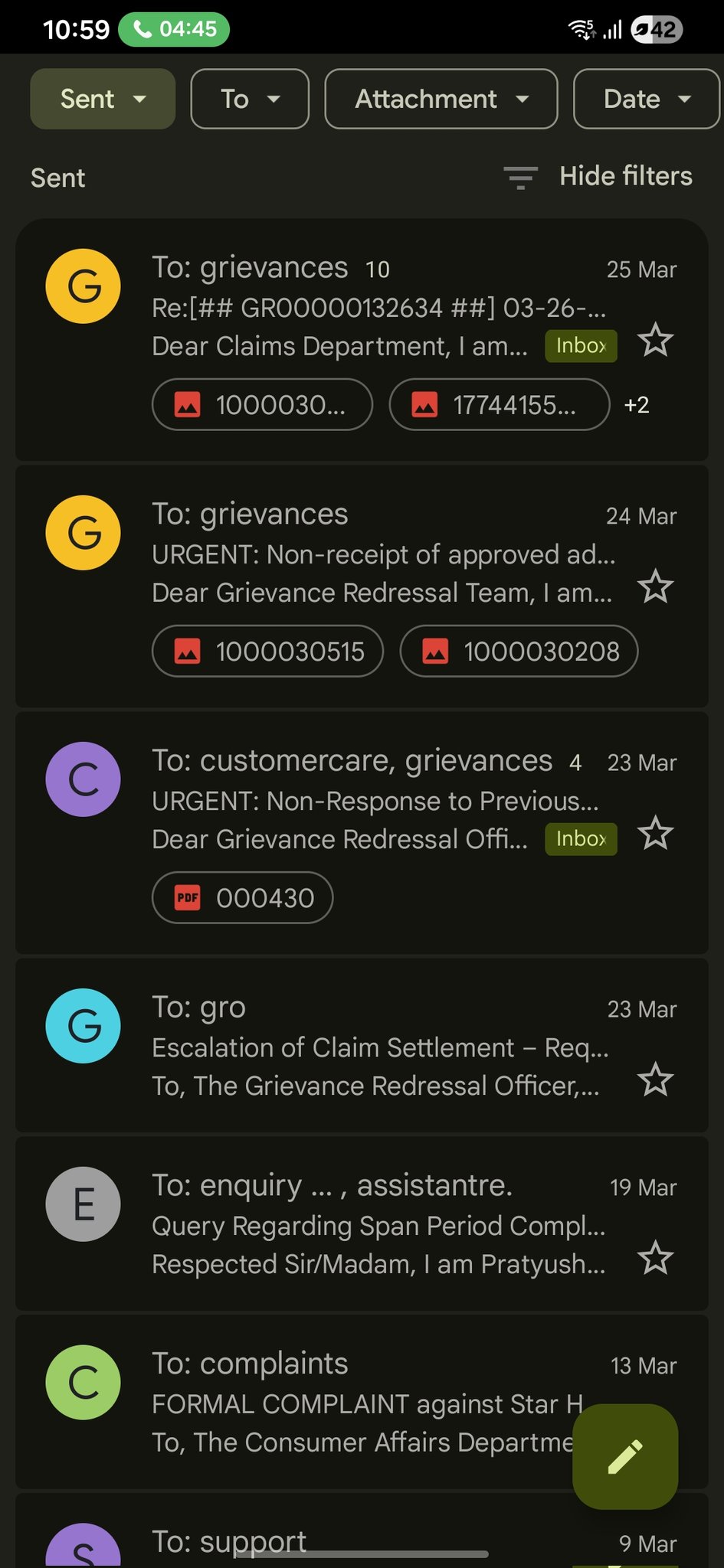Open the Query Regarding Span Period email

click(x=379, y=1226)
